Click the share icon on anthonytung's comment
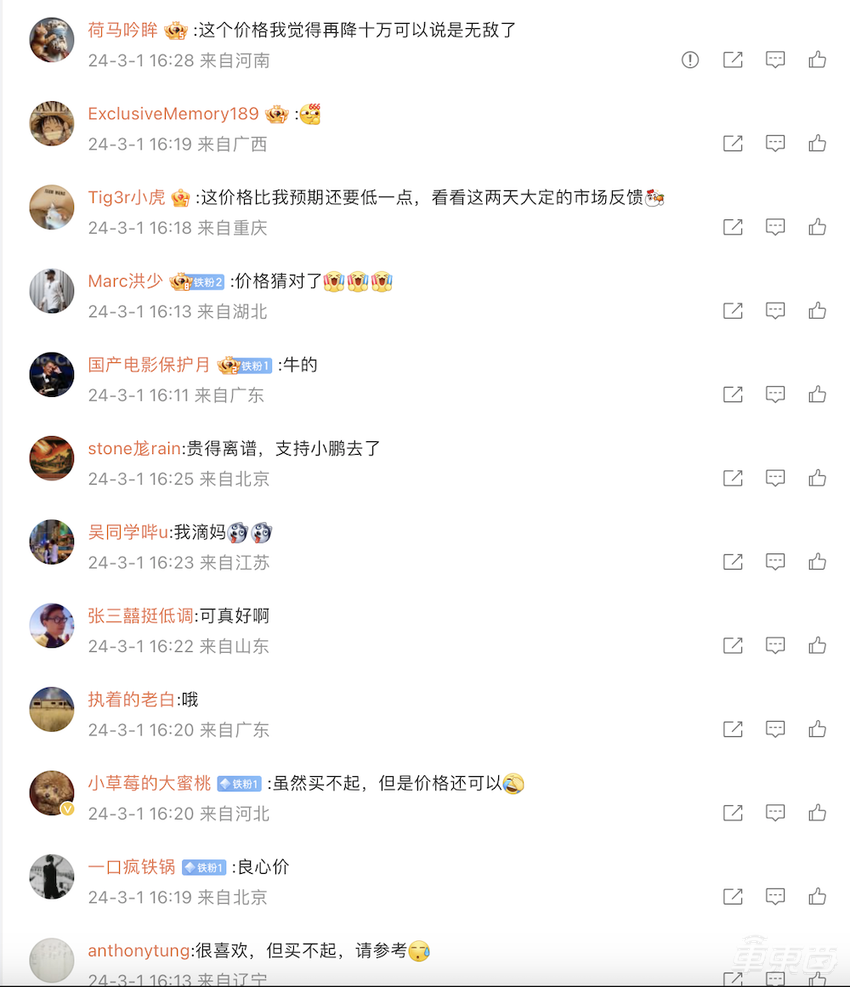The image size is (850, 987). [x=732, y=977]
